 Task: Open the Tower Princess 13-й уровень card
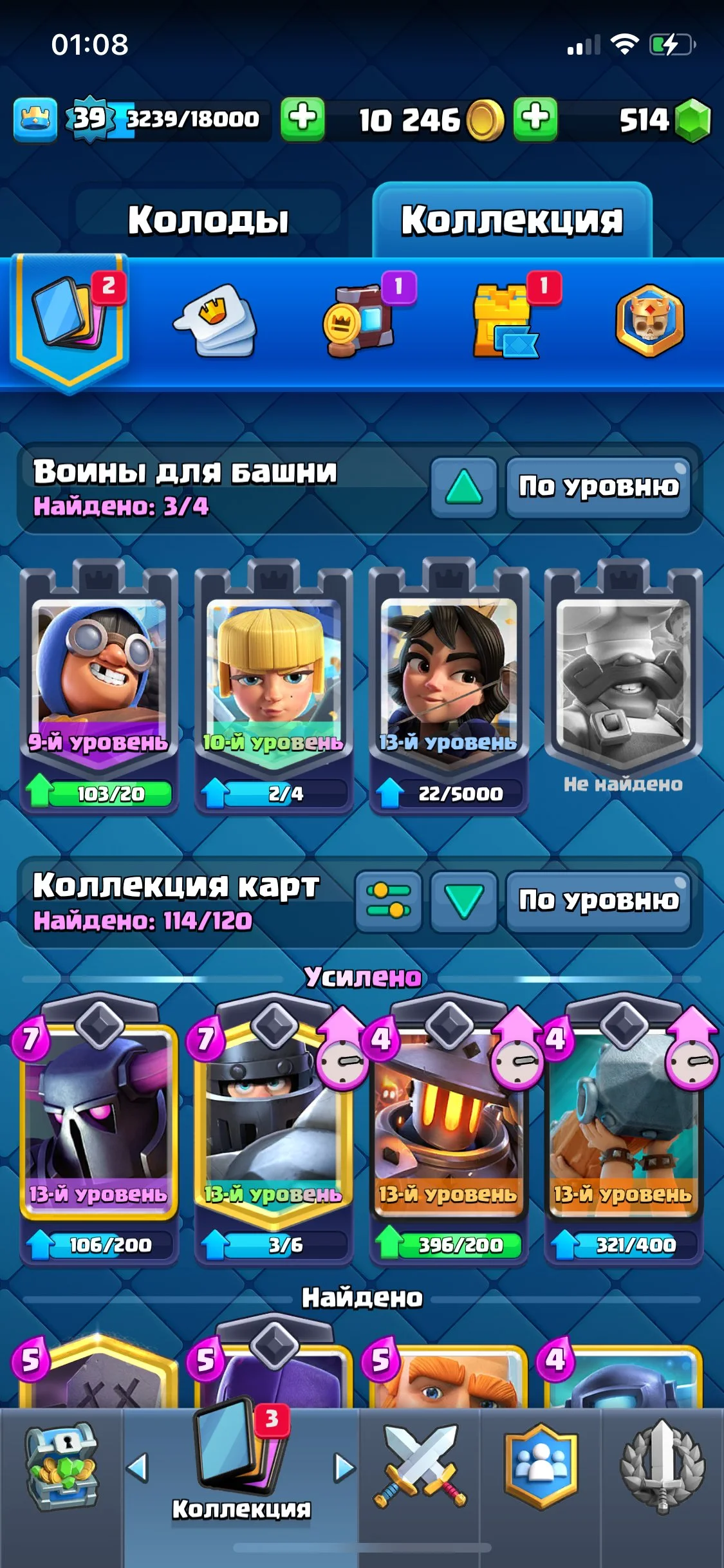(x=448, y=682)
